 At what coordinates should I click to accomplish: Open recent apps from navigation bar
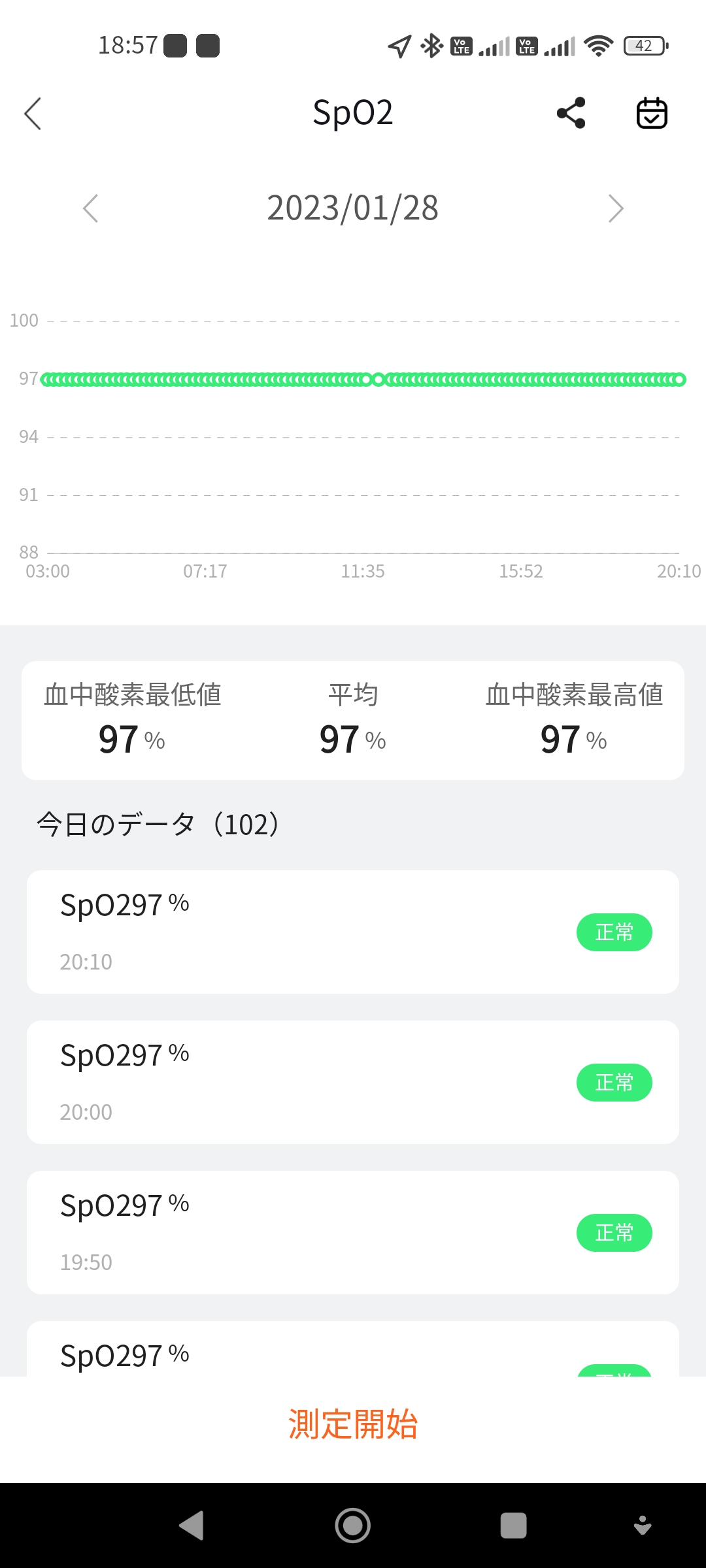point(513,1526)
